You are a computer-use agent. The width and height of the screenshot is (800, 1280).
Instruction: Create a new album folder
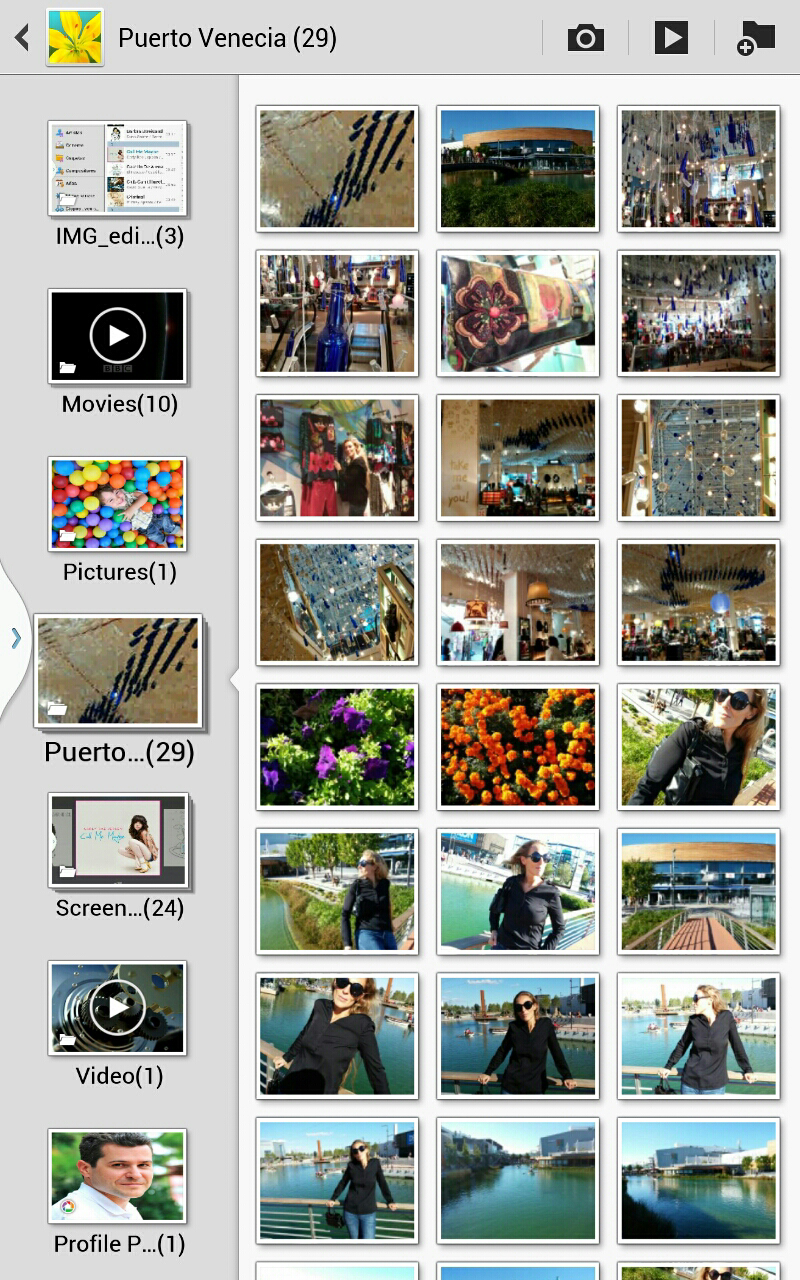(x=756, y=38)
